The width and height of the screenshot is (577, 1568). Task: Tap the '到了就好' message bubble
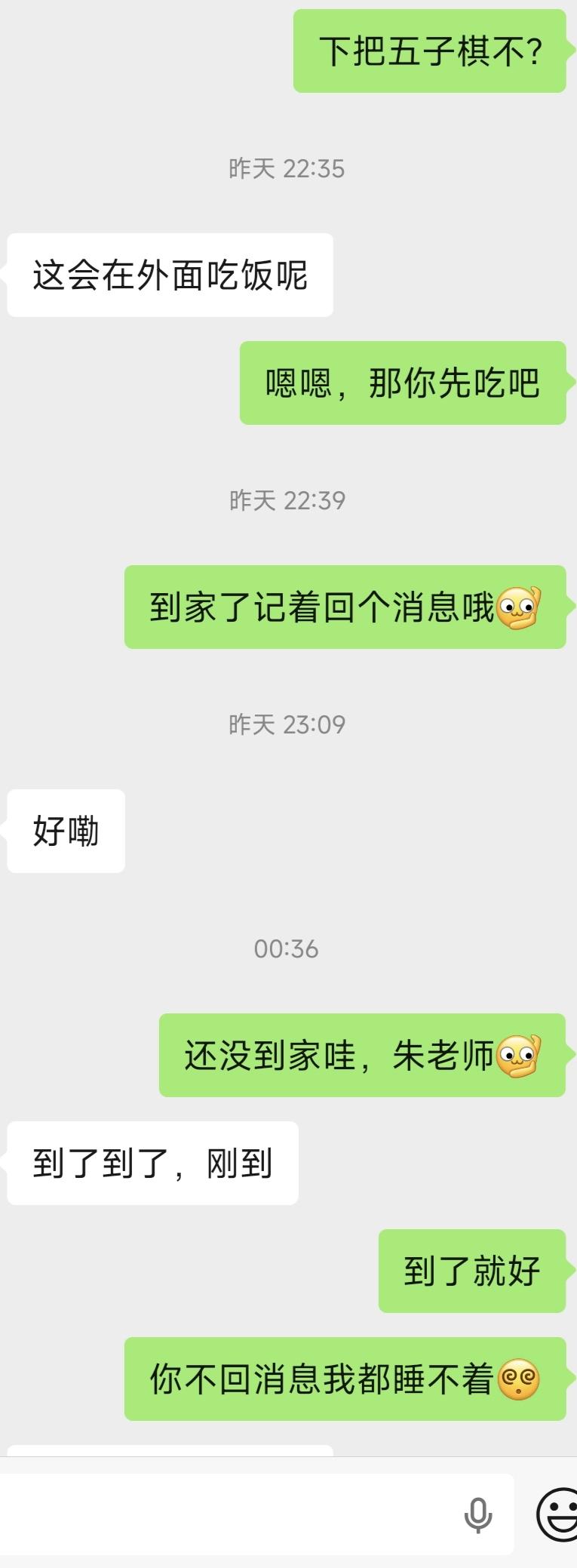point(471,1271)
